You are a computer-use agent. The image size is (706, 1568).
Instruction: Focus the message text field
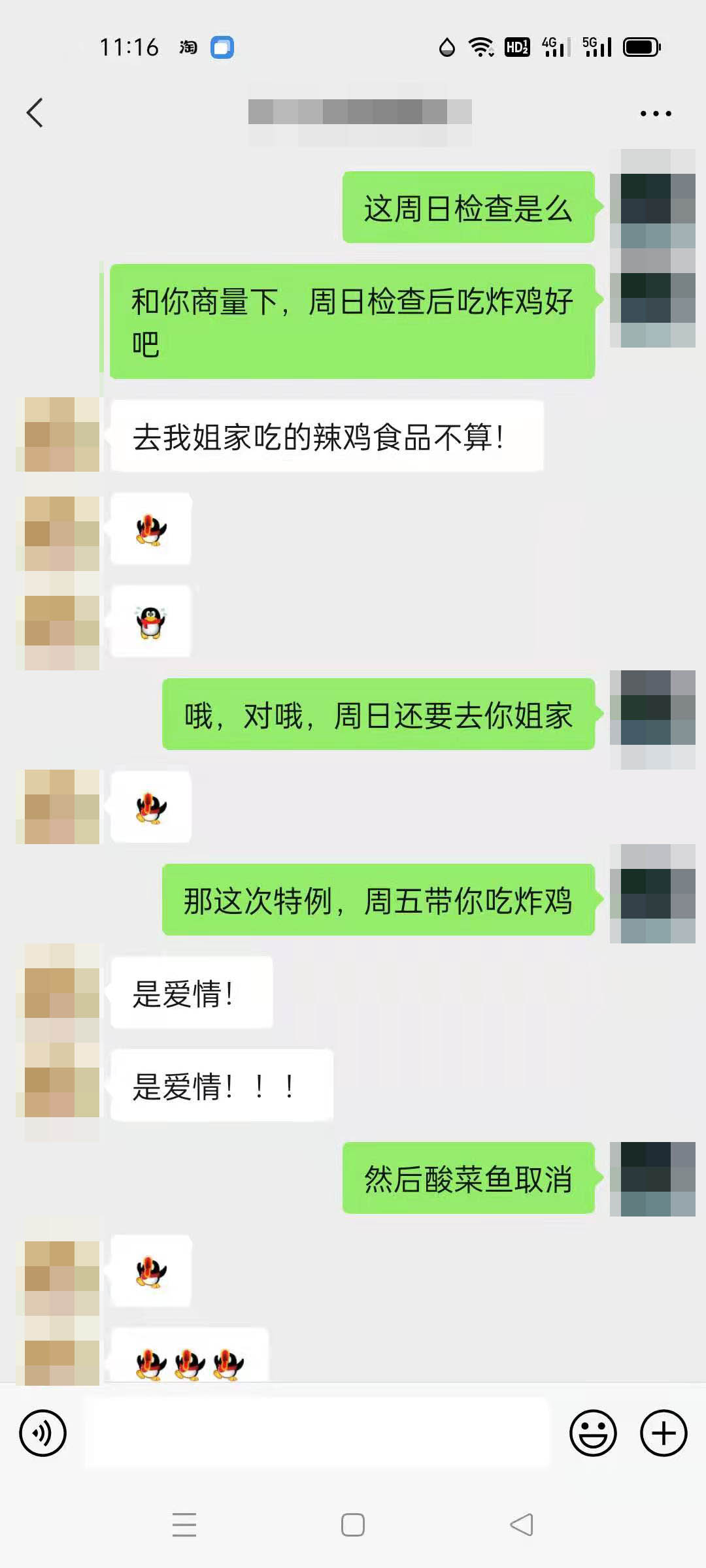pyautogui.click(x=317, y=1433)
